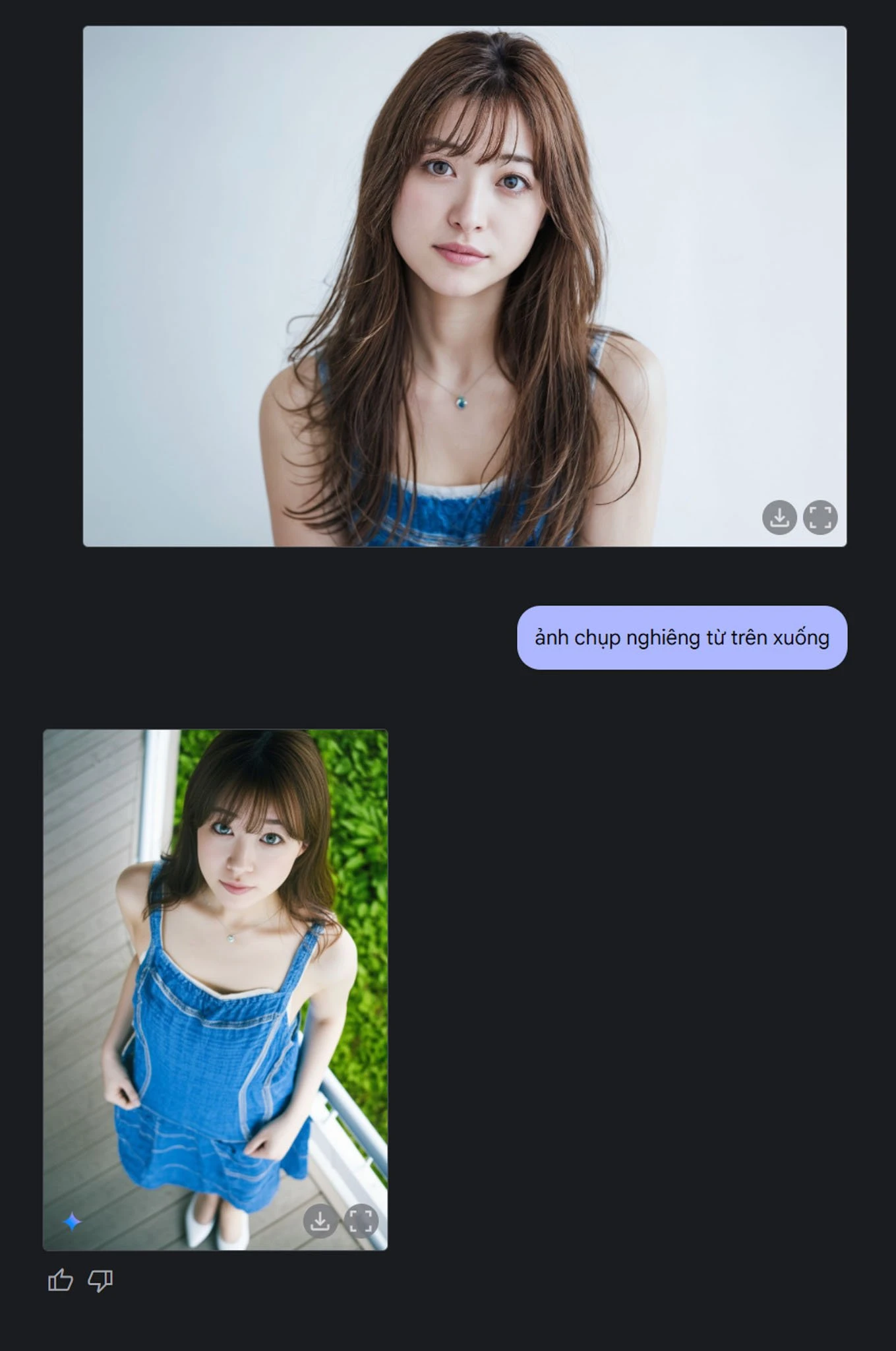Download the uploaded portrait image
The height and width of the screenshot is (1351, 896).
(779, 517)
